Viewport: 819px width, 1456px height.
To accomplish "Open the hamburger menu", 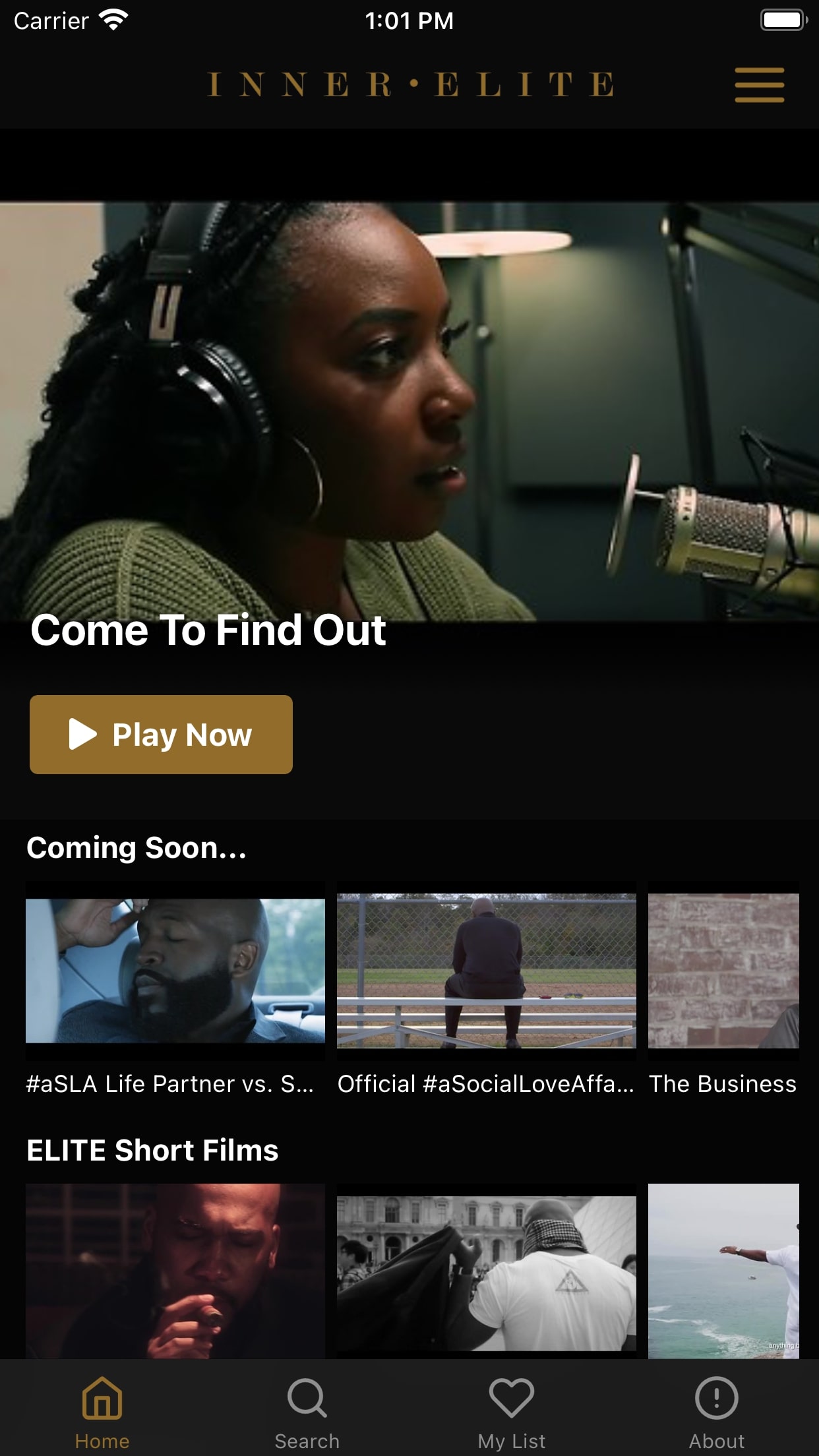I will click(x=760, y=85).
